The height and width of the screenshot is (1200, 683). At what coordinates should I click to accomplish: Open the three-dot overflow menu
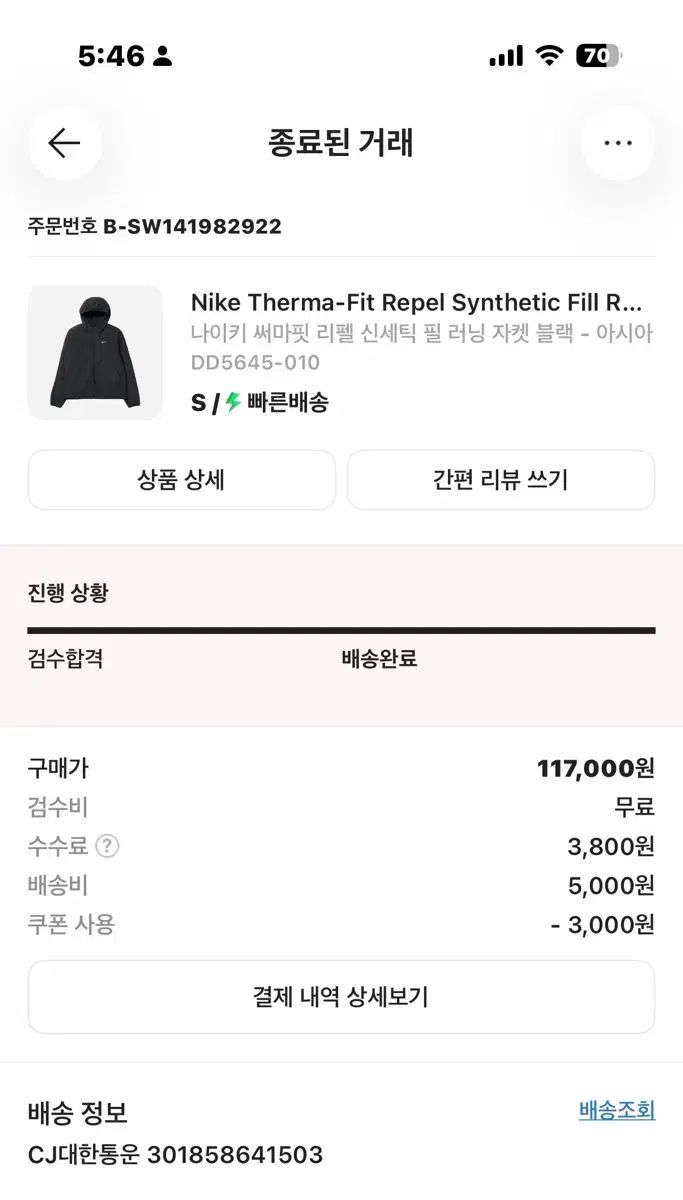618,143
